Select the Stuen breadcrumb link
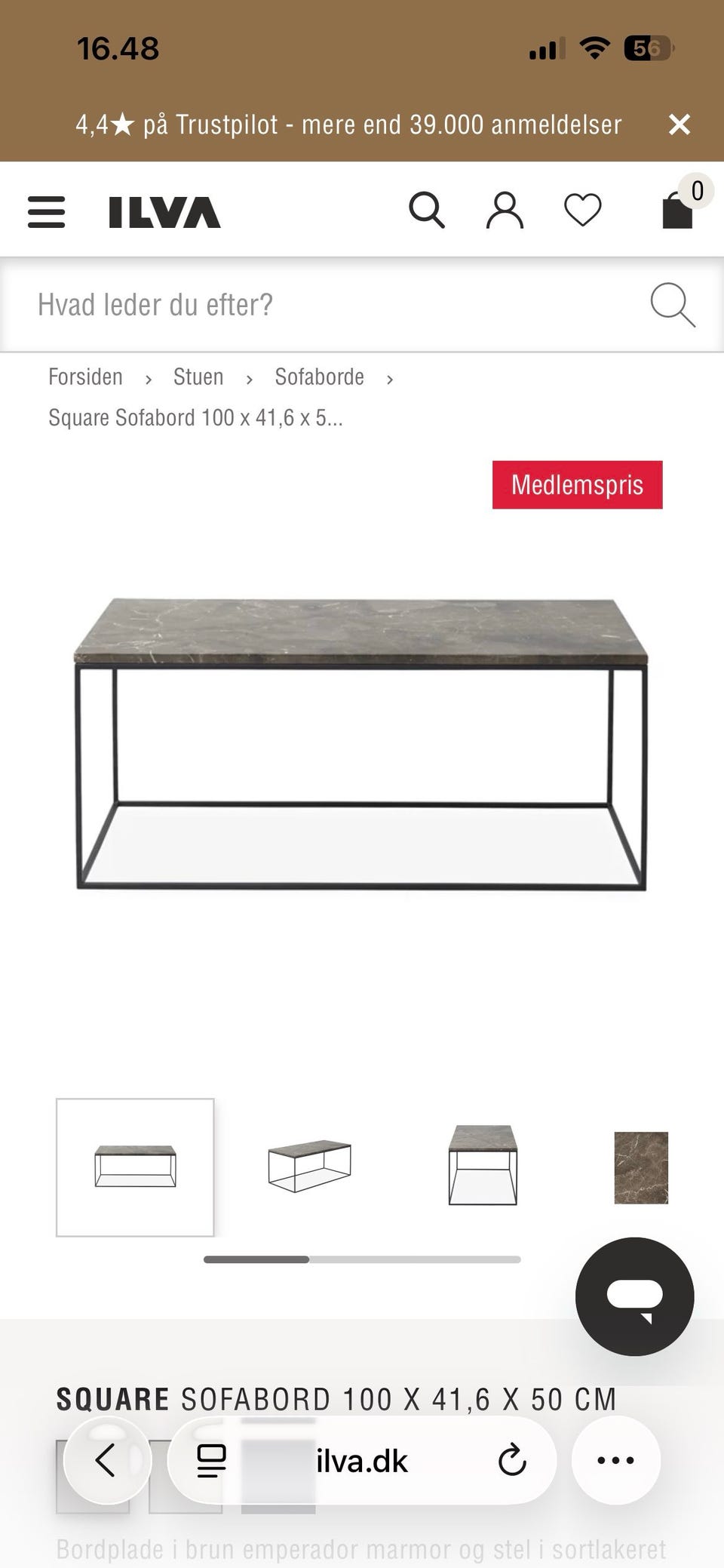This screenshot has width=724, height=1568. click(198, 377)
